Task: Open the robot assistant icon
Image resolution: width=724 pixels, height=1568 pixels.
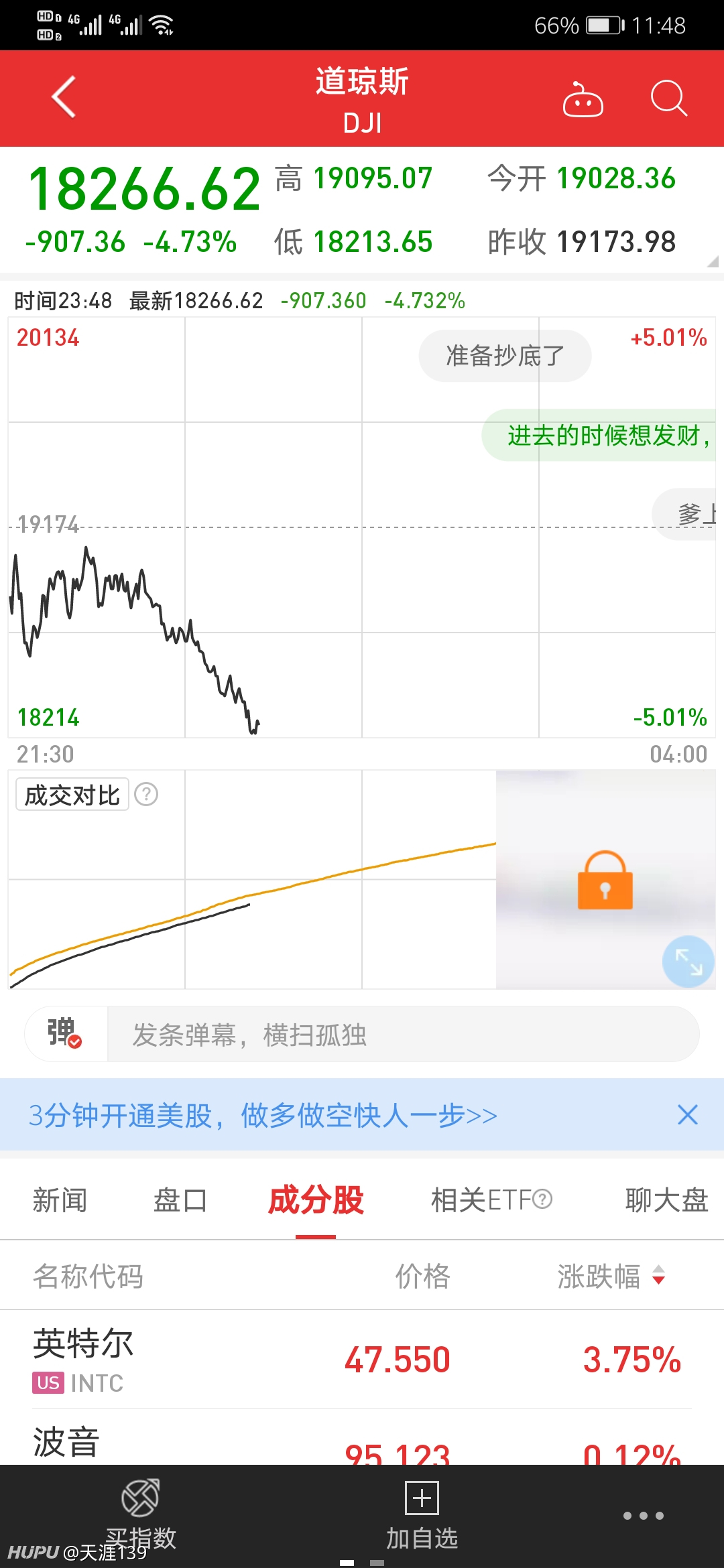Action: point(583,99)
